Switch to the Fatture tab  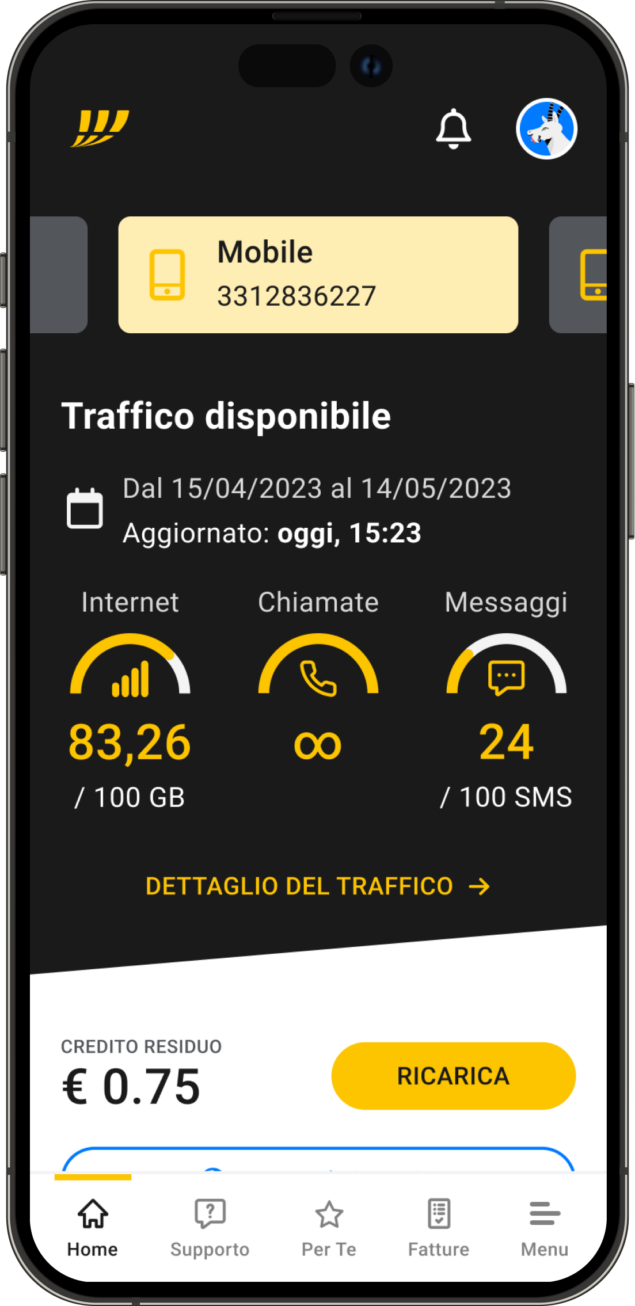click(x=438, y=1229)
